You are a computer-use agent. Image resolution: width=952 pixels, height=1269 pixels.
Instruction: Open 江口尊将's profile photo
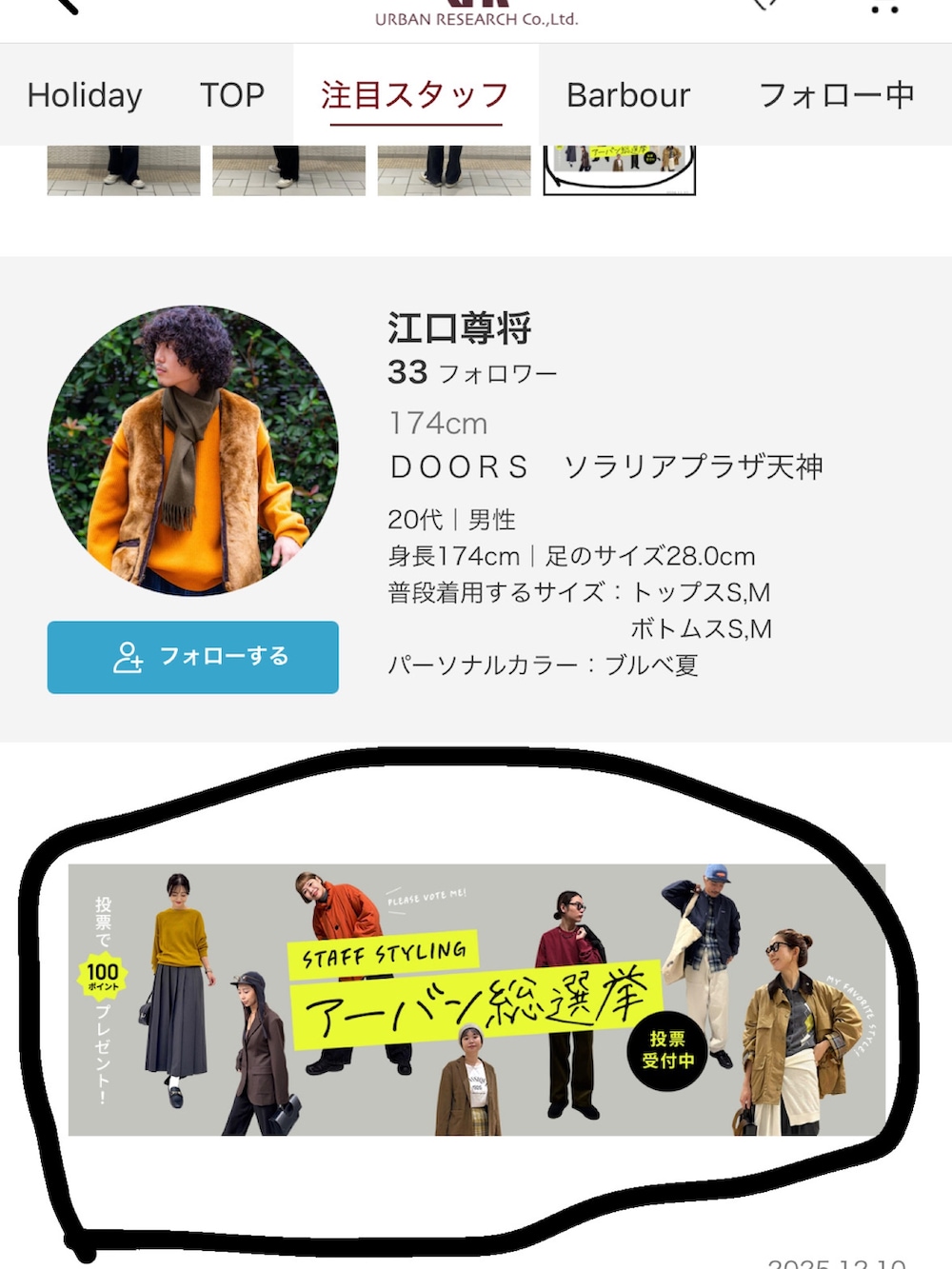coord(193,450)
